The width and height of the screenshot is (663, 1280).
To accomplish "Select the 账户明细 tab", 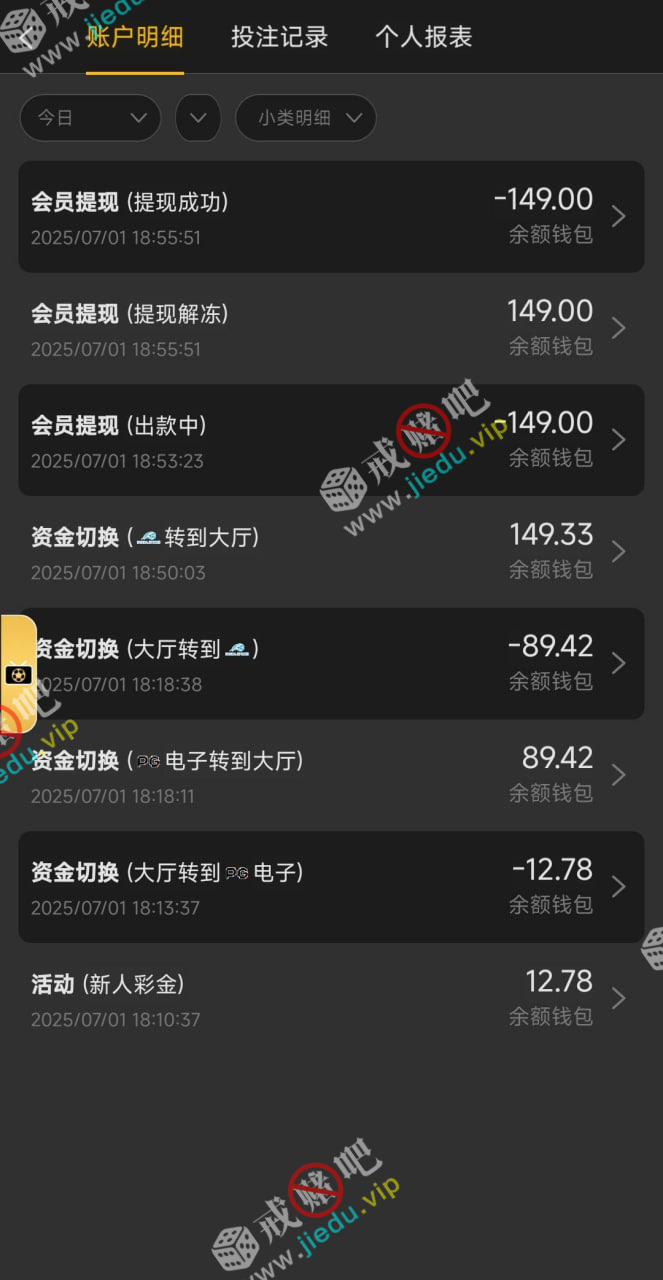I will [135, 38].
